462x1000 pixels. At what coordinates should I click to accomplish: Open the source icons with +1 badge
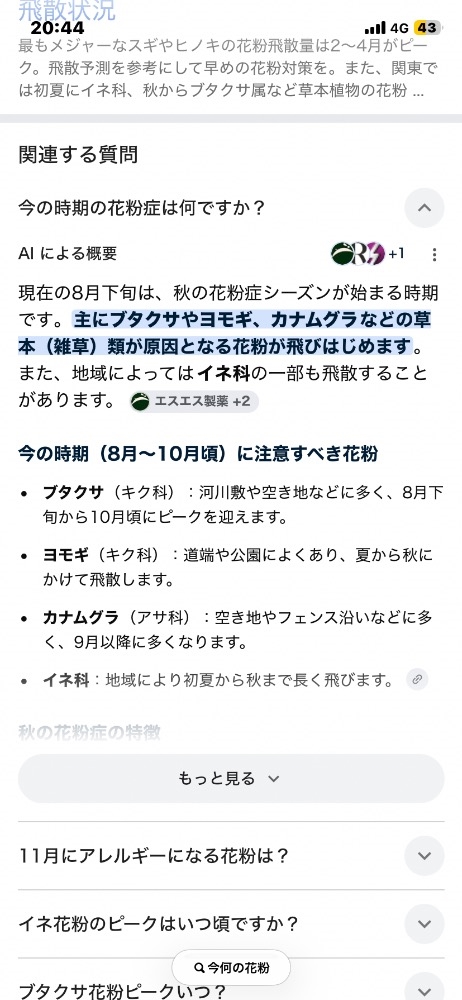(368, 254)
